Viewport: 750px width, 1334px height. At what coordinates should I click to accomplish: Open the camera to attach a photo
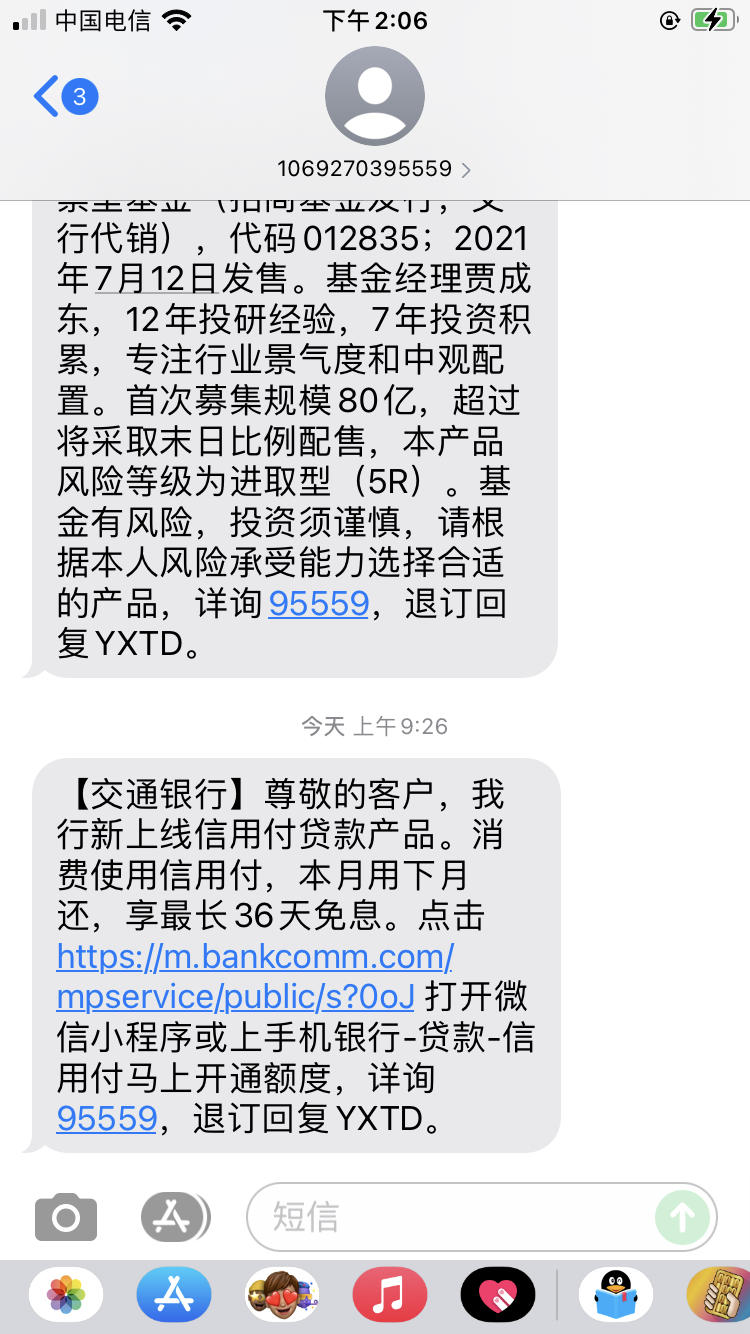66,1217
